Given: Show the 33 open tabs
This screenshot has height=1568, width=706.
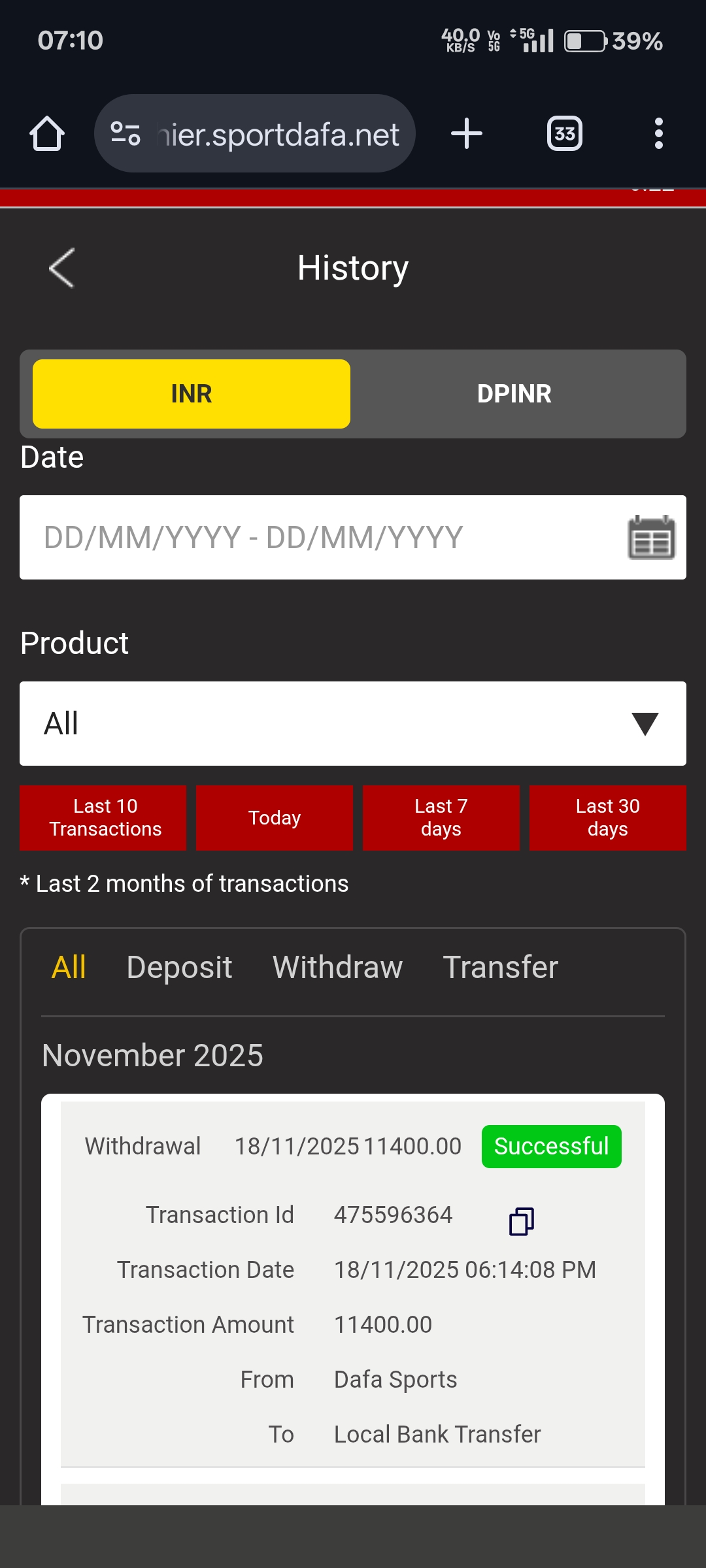Looking at the screenshot, I should coord(564,134).
